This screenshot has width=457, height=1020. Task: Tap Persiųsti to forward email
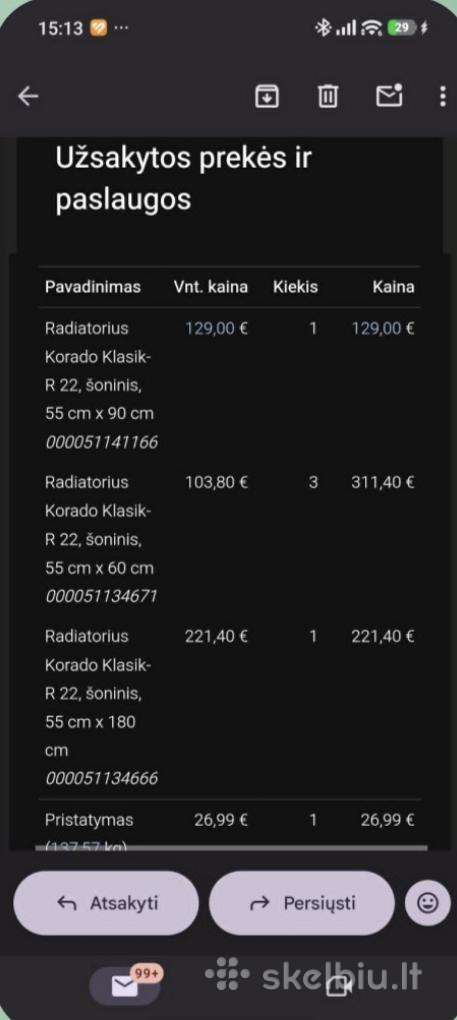(302, 903)
